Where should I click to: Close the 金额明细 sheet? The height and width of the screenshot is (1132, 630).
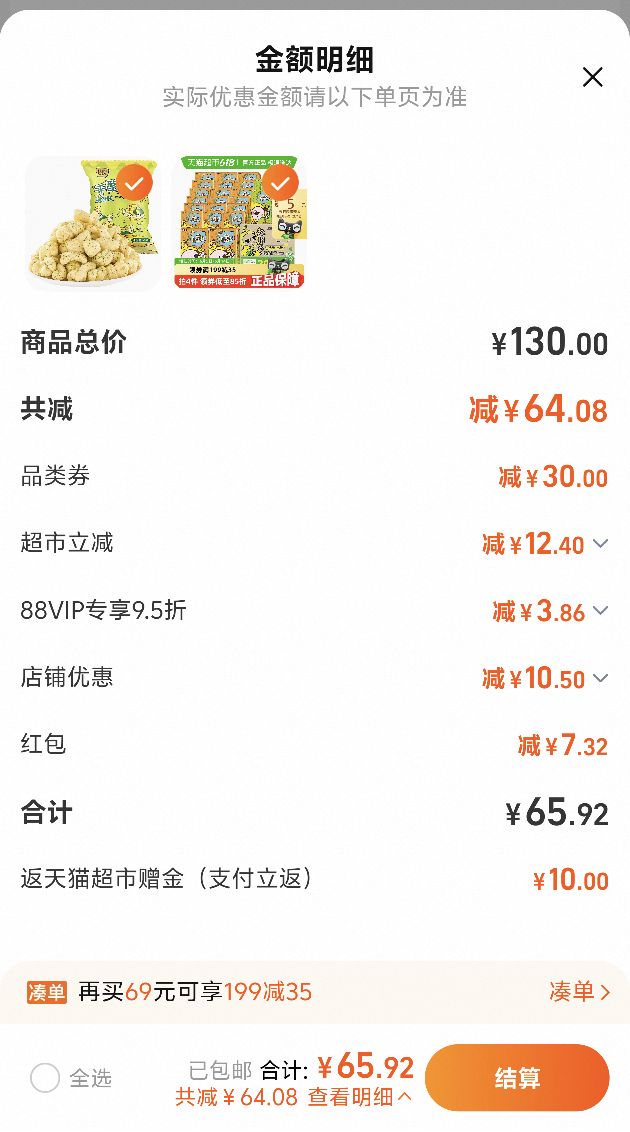pos(592,77)
